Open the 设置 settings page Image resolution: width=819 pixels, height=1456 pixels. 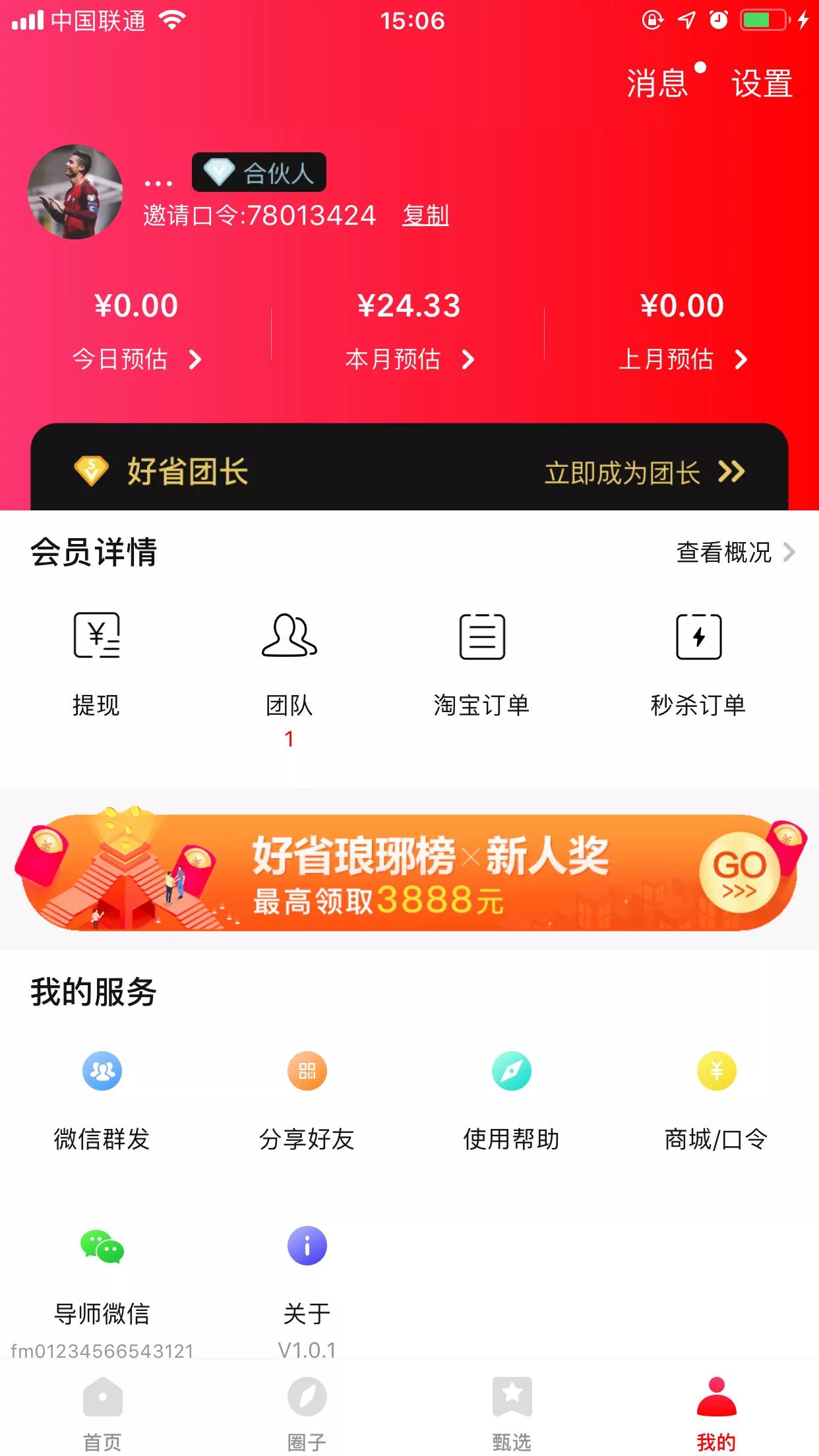point(763,84)
